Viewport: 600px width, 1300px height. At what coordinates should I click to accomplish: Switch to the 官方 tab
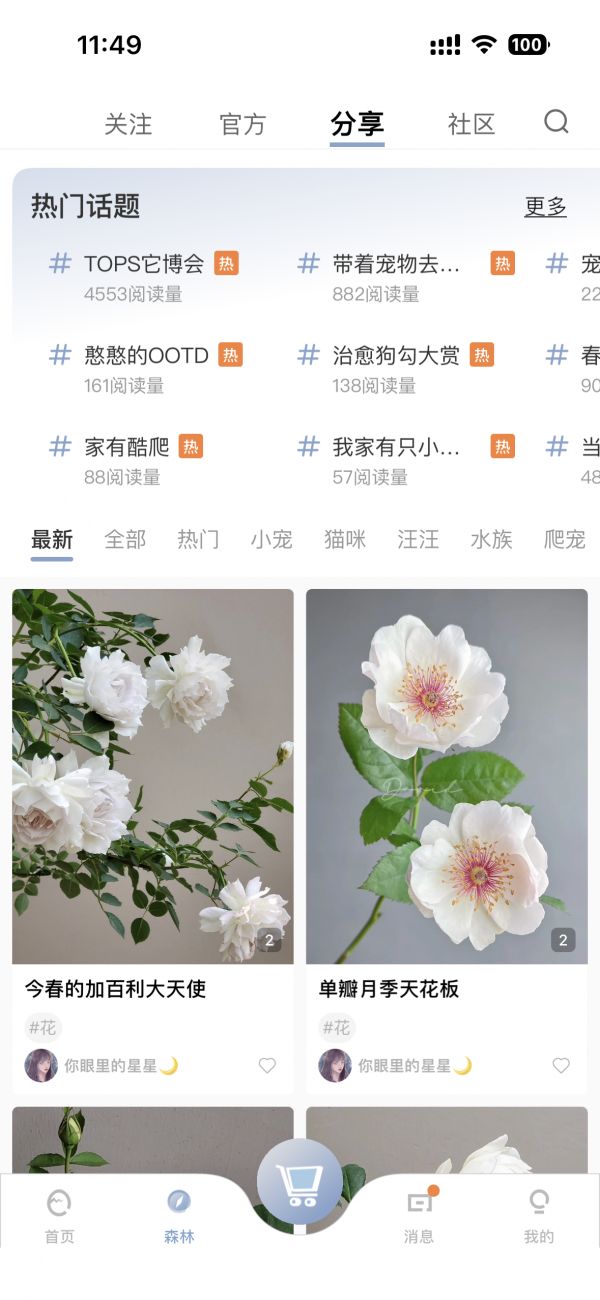[x=243, y=124]
